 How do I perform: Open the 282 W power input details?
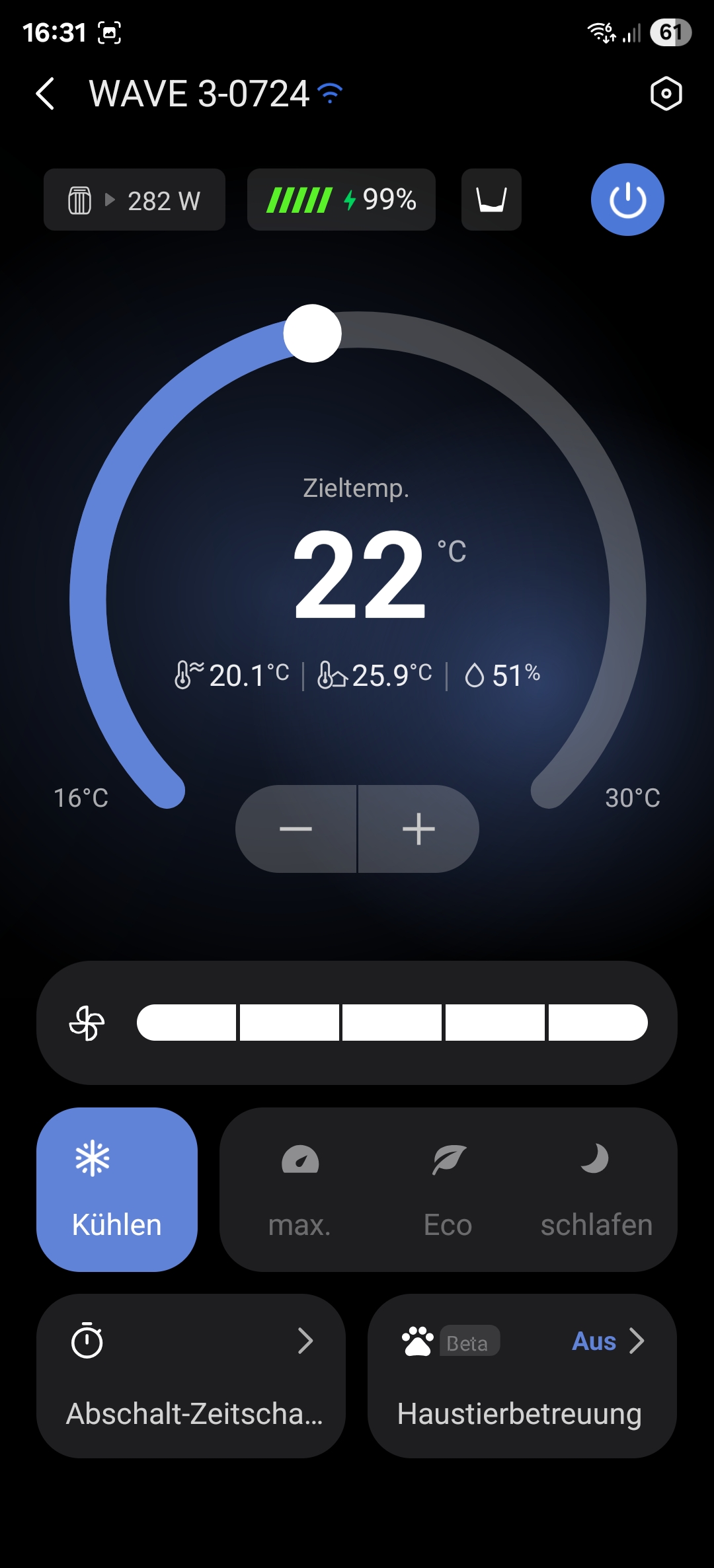click(x=134, y=200)
